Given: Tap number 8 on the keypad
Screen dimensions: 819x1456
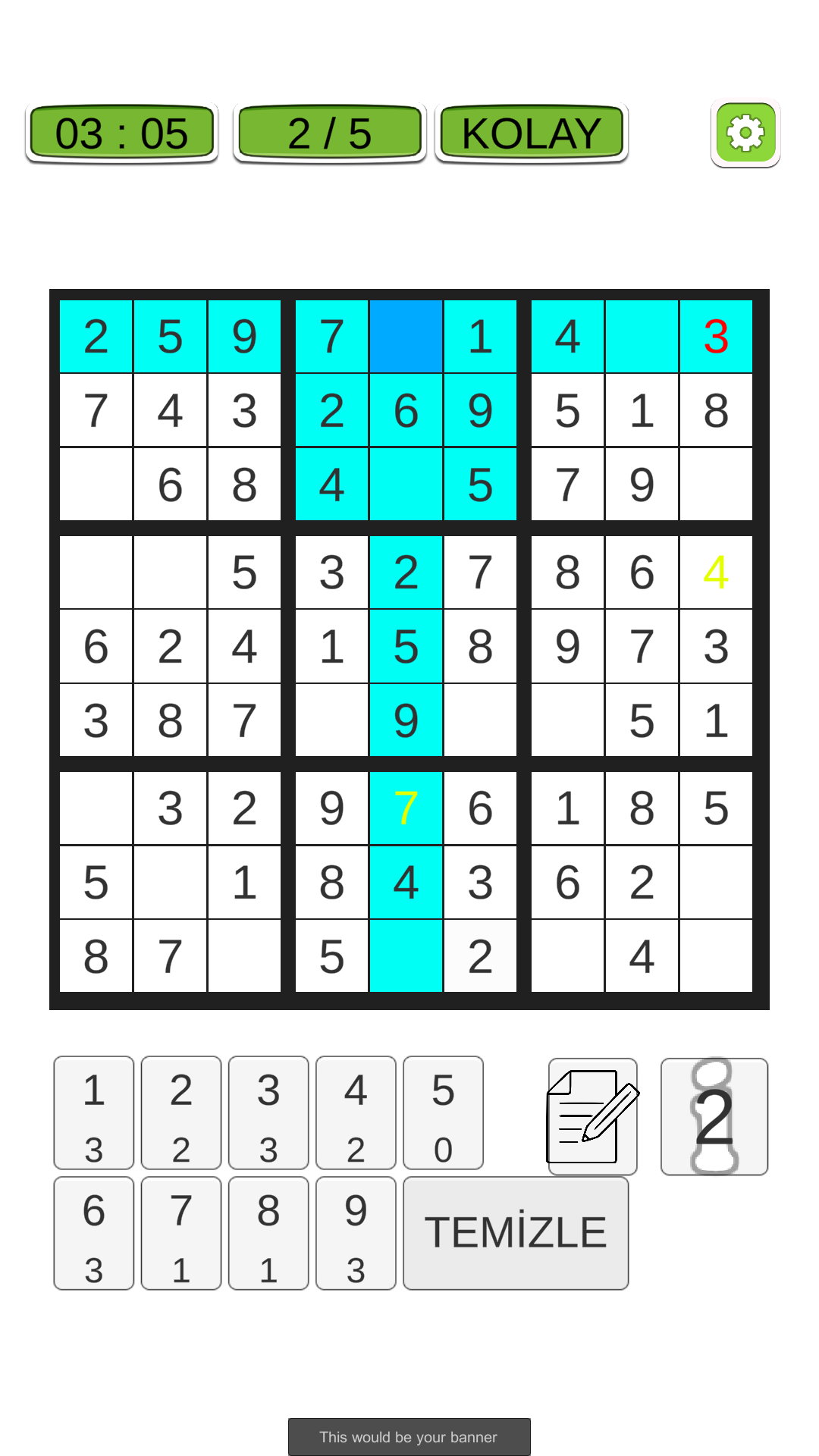Looking at the screenshot, I should click(x=268, y=1233).
